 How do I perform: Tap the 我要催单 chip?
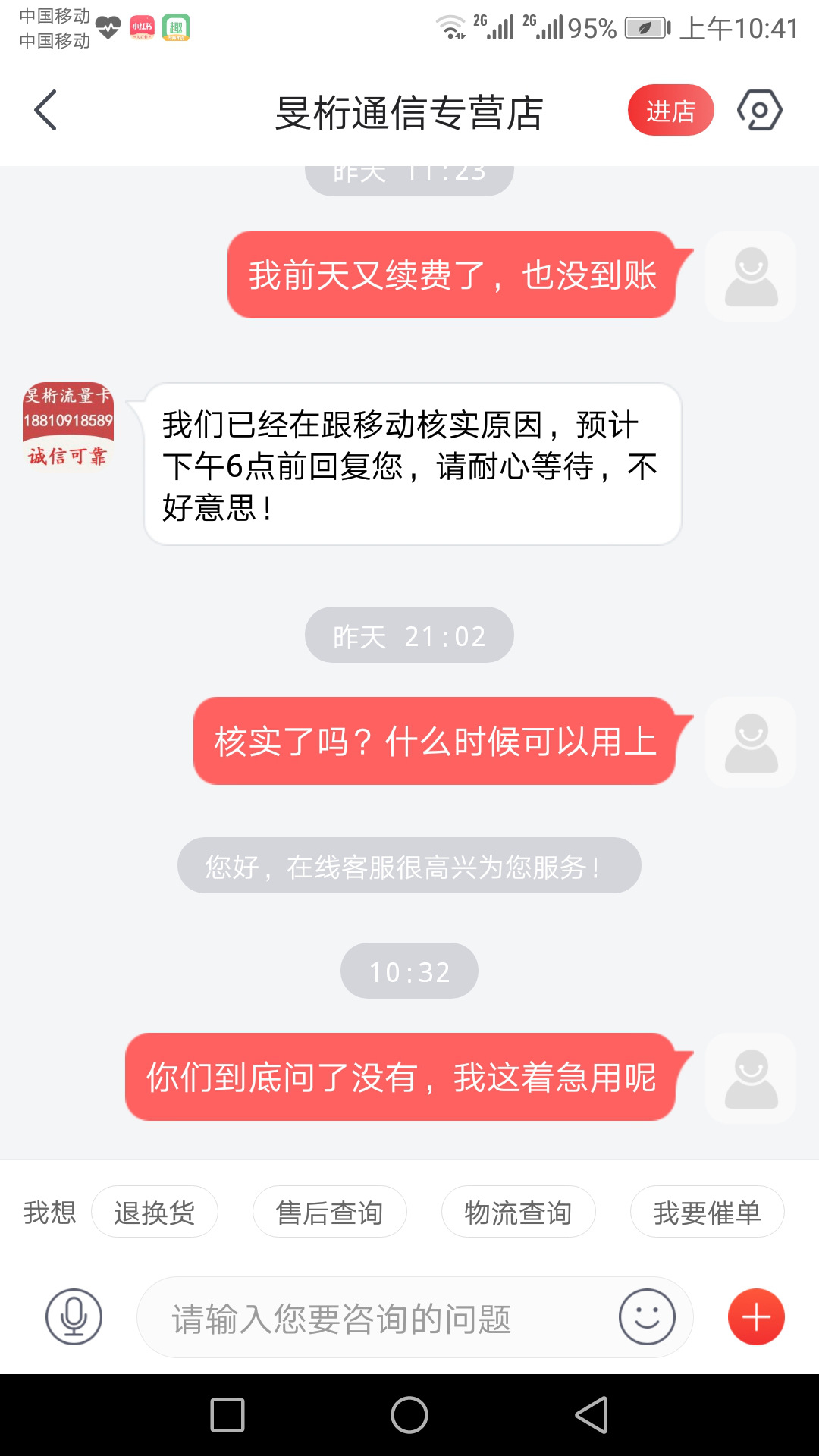click(x=707, y=1213)
